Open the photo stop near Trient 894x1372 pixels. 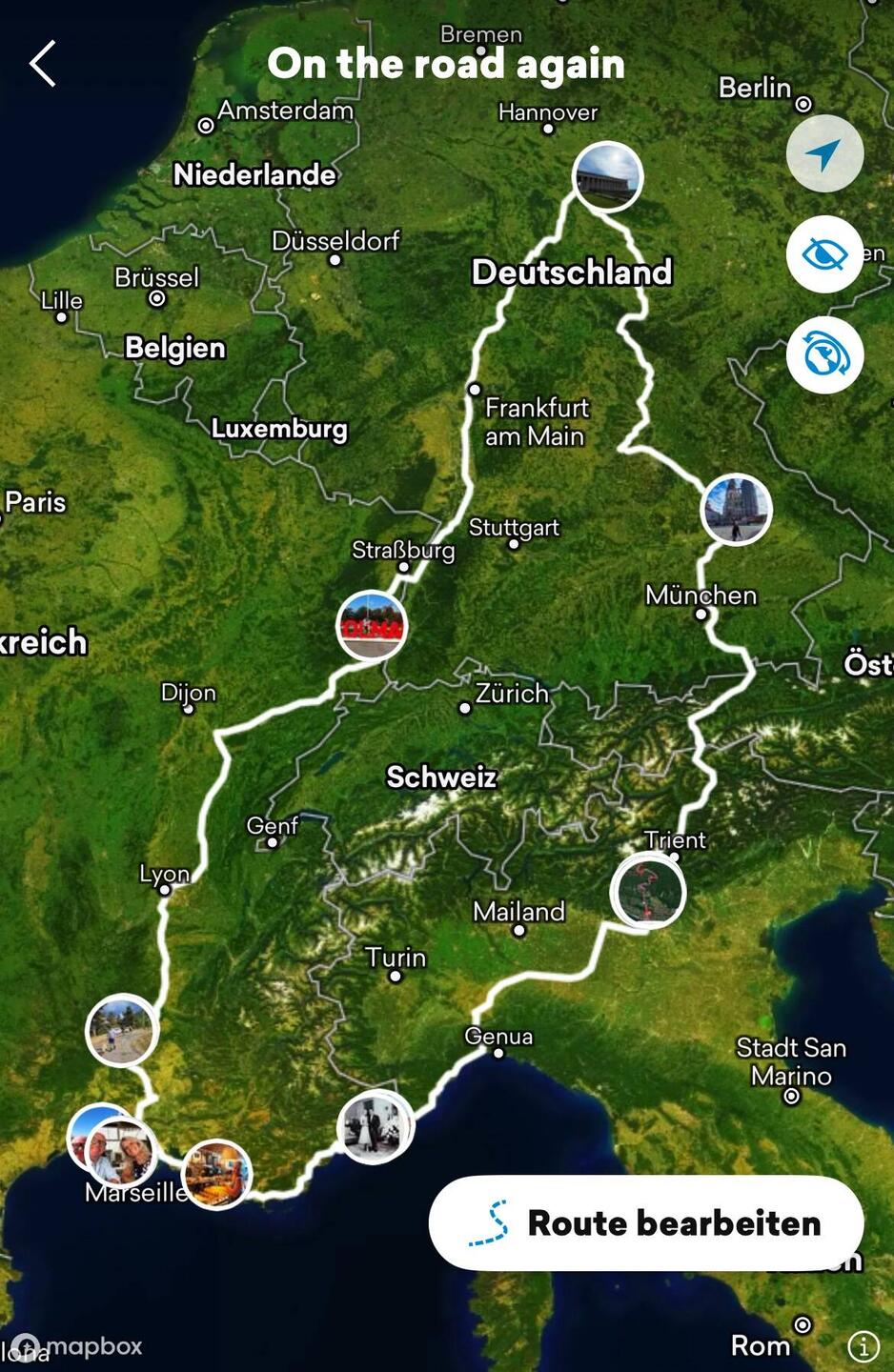(648, 892)
